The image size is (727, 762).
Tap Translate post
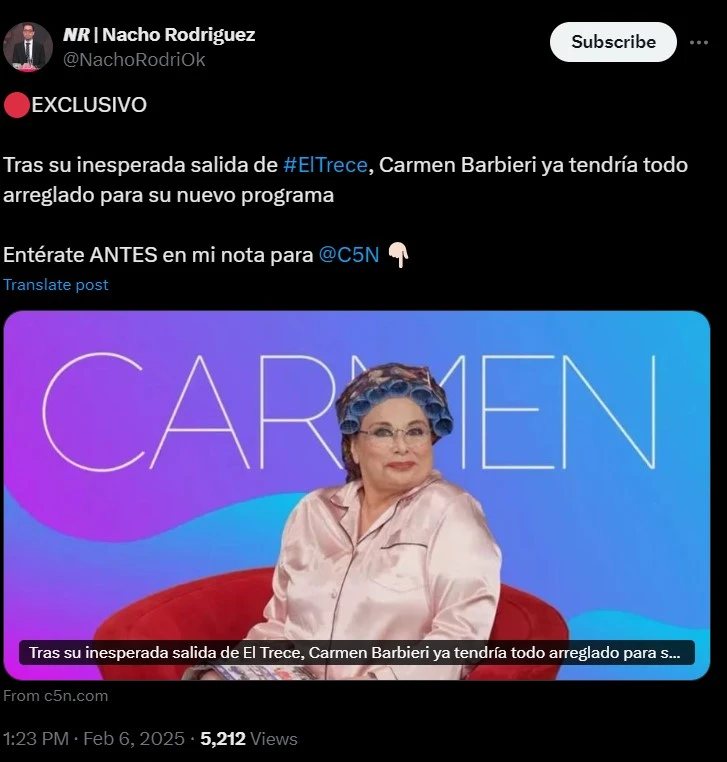pyautogui.click(x=56, y=285)
